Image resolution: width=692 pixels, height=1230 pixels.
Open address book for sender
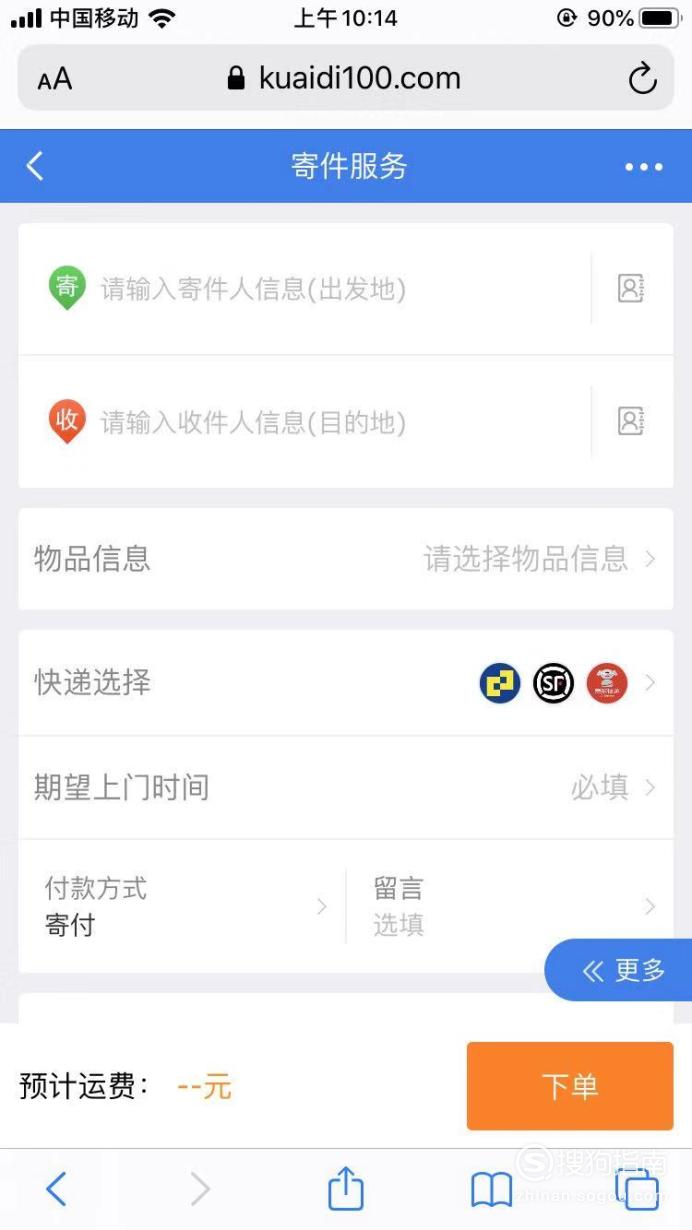(630, 289)
